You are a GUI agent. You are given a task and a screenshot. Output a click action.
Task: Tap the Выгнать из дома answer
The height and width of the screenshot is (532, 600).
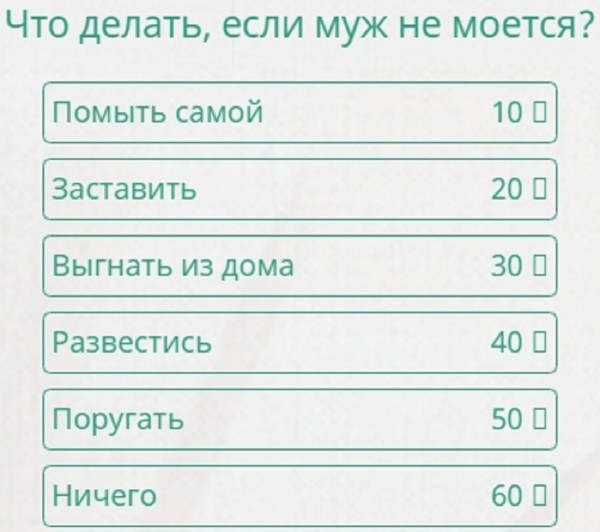(299, 266)
